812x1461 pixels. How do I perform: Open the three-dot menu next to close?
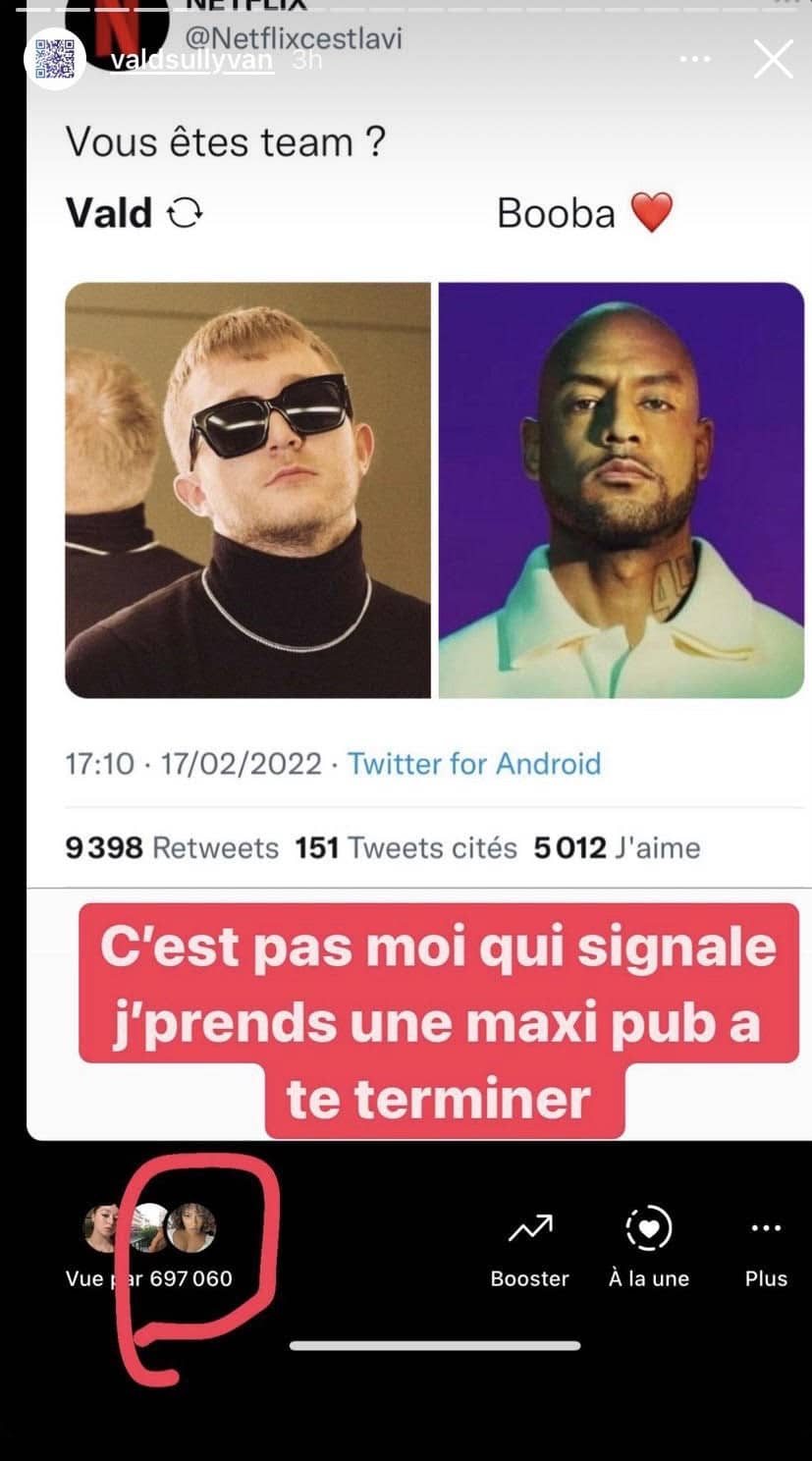click(x=695, y=60)
